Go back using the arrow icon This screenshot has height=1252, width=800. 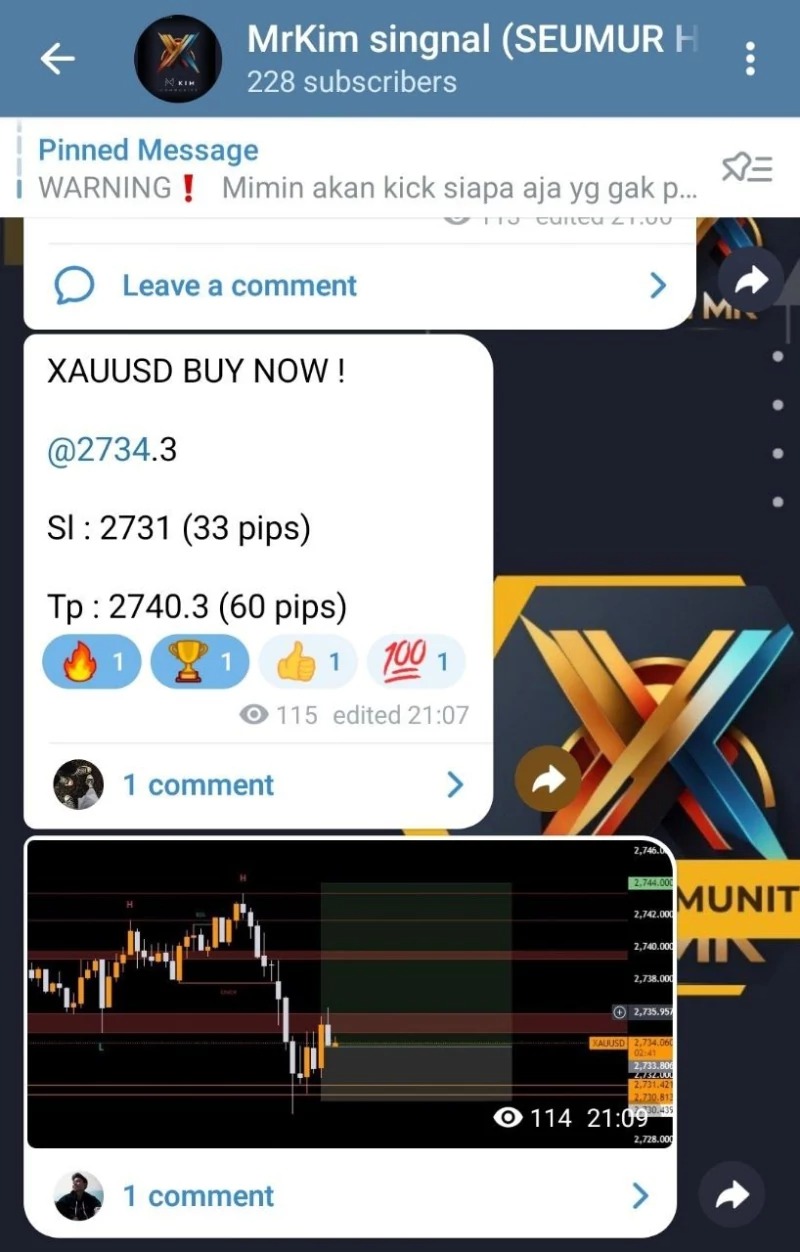coord(58,59)
